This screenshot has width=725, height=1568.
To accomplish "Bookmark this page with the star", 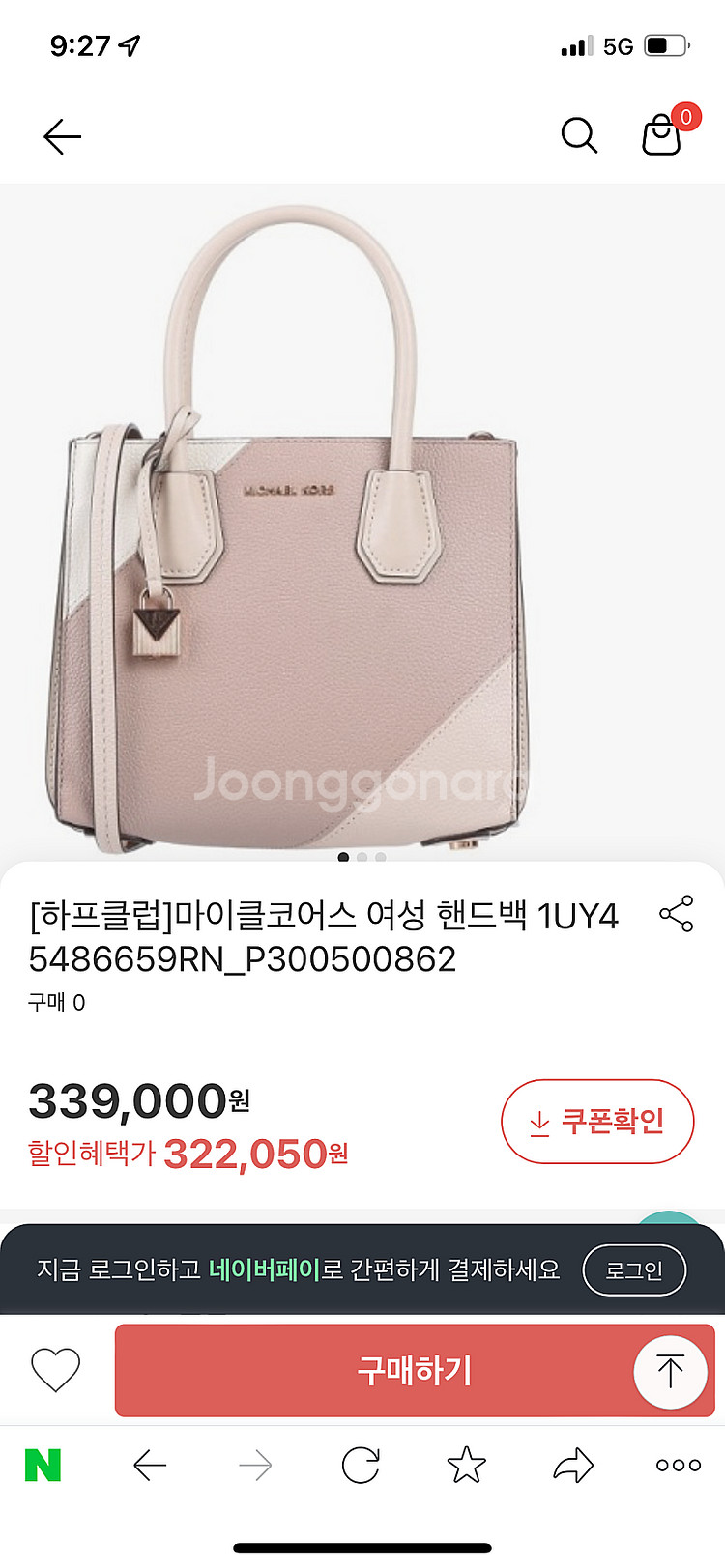I will coord(467,1466).
